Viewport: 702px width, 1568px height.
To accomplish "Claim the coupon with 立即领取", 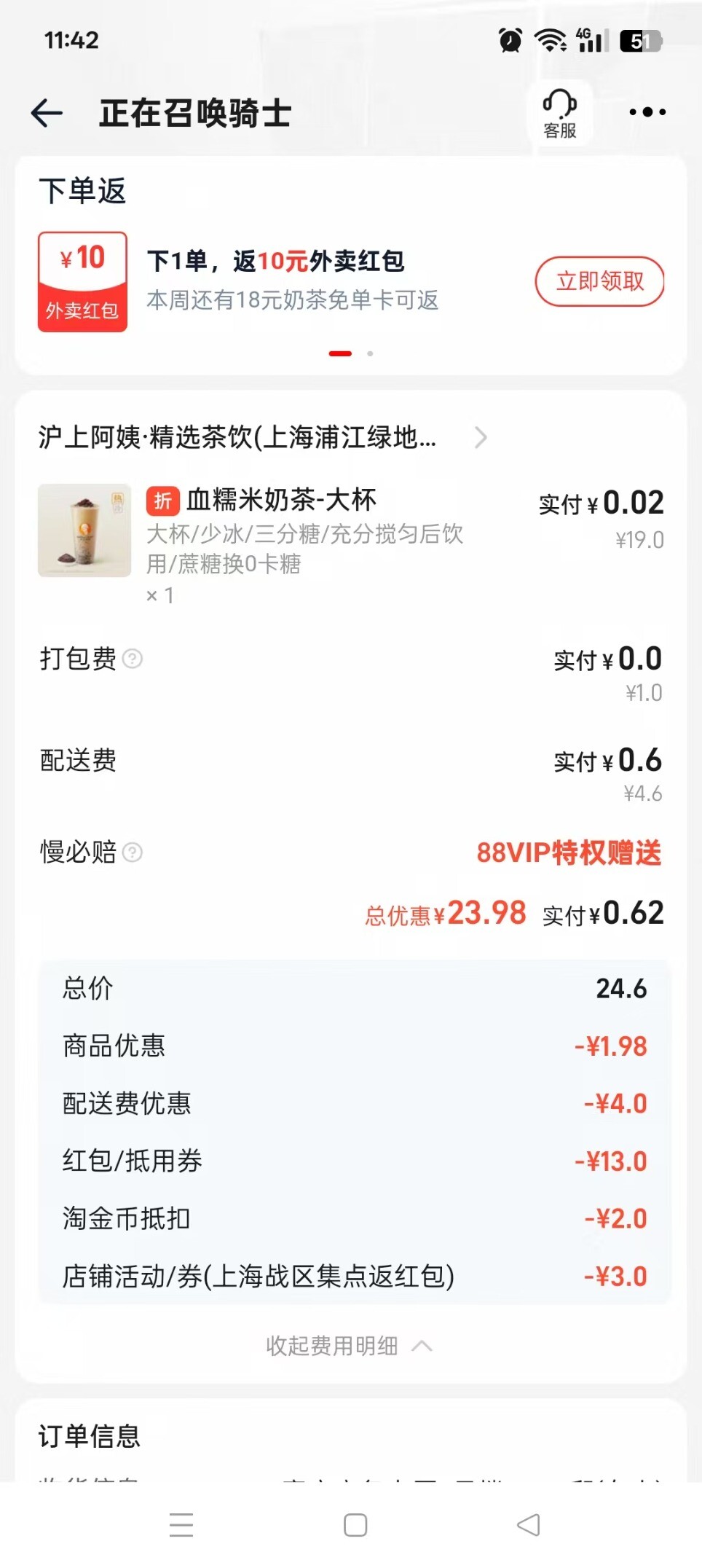I will pos(599,281).
